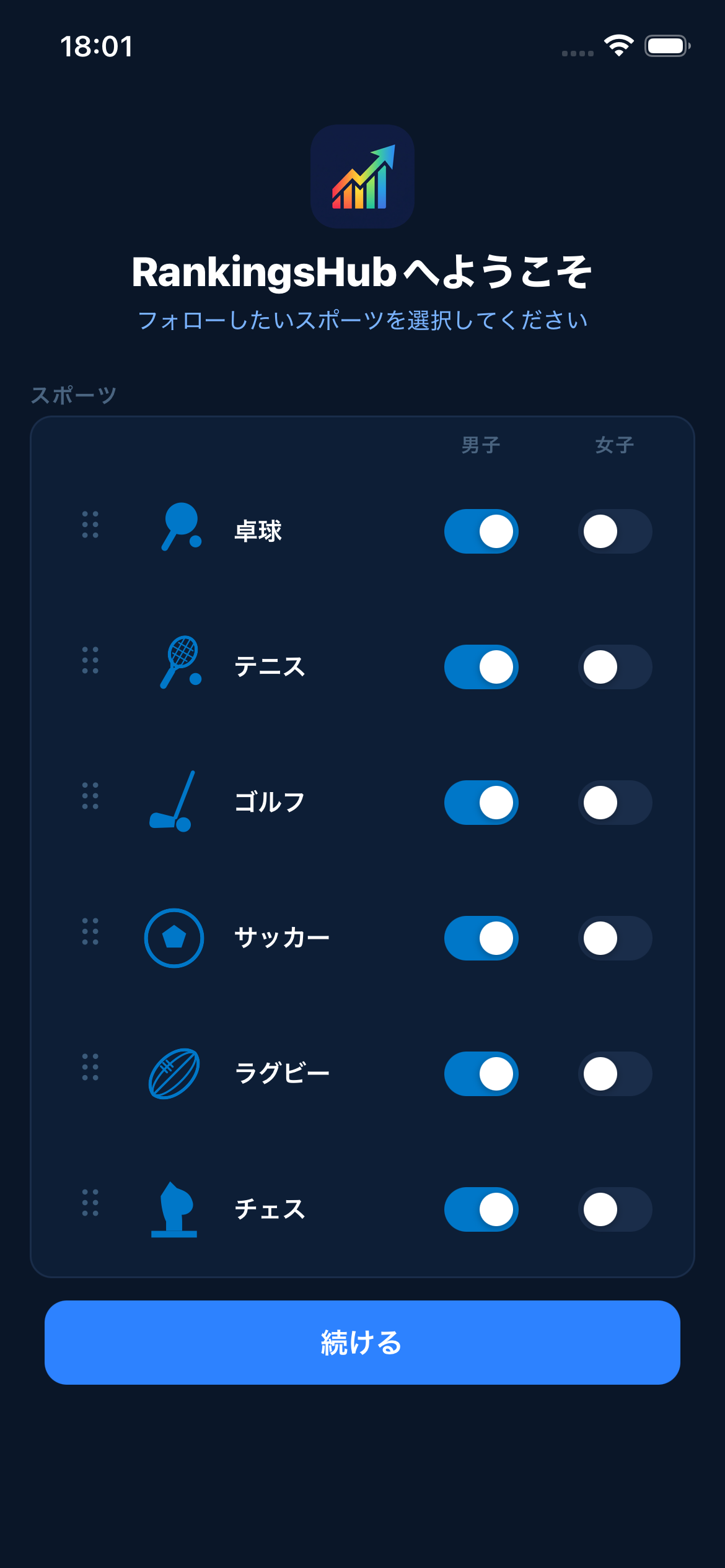Turn on 女子 rankings for テニス
This screenshot has height=1568, width=725.
pos(615,667)
